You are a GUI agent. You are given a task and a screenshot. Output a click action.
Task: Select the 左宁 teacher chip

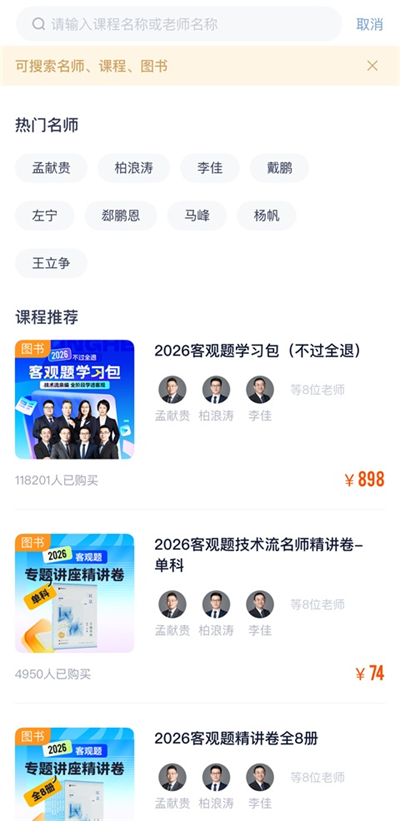click(45, 216)
